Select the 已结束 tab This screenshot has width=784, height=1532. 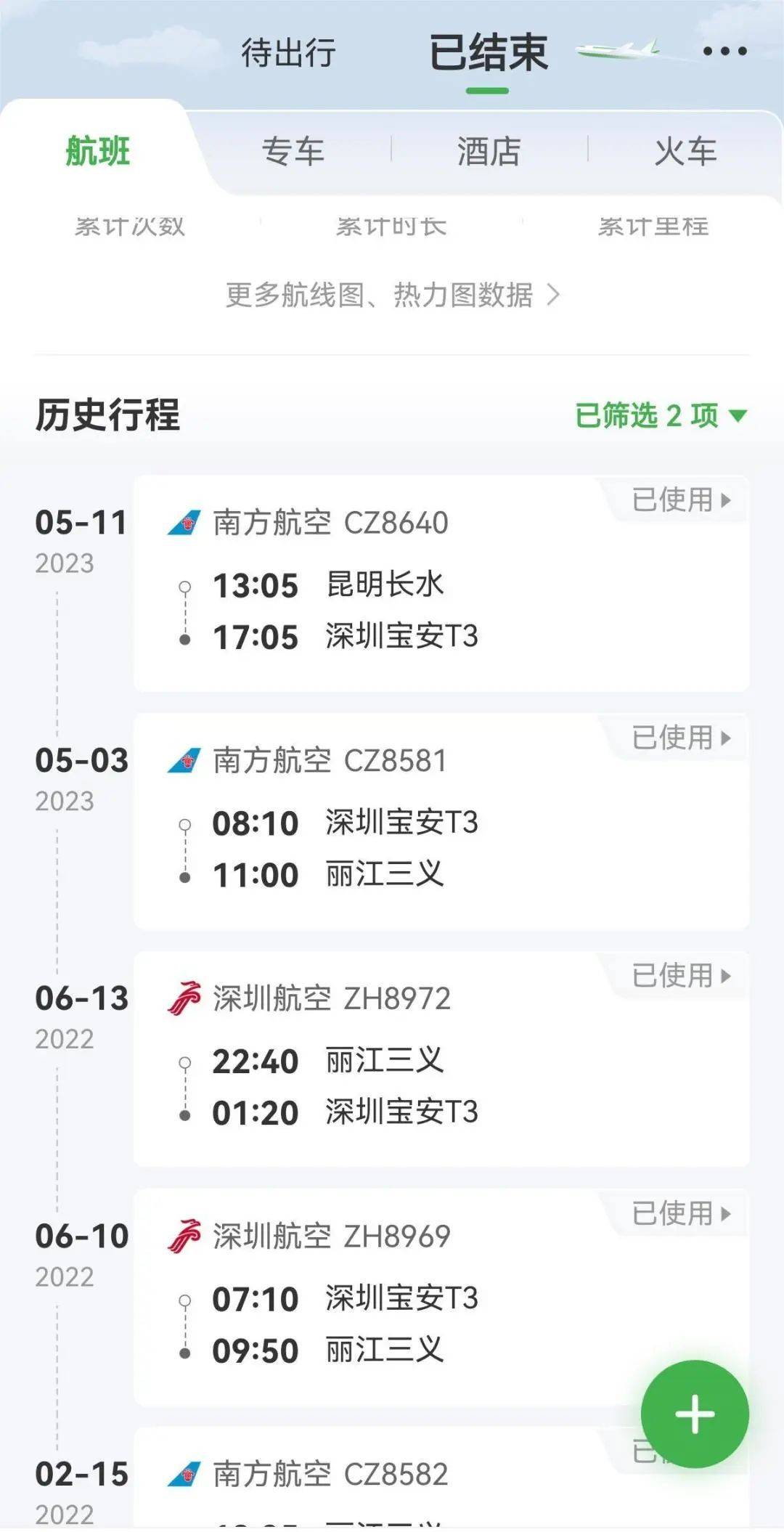[488, 53]
